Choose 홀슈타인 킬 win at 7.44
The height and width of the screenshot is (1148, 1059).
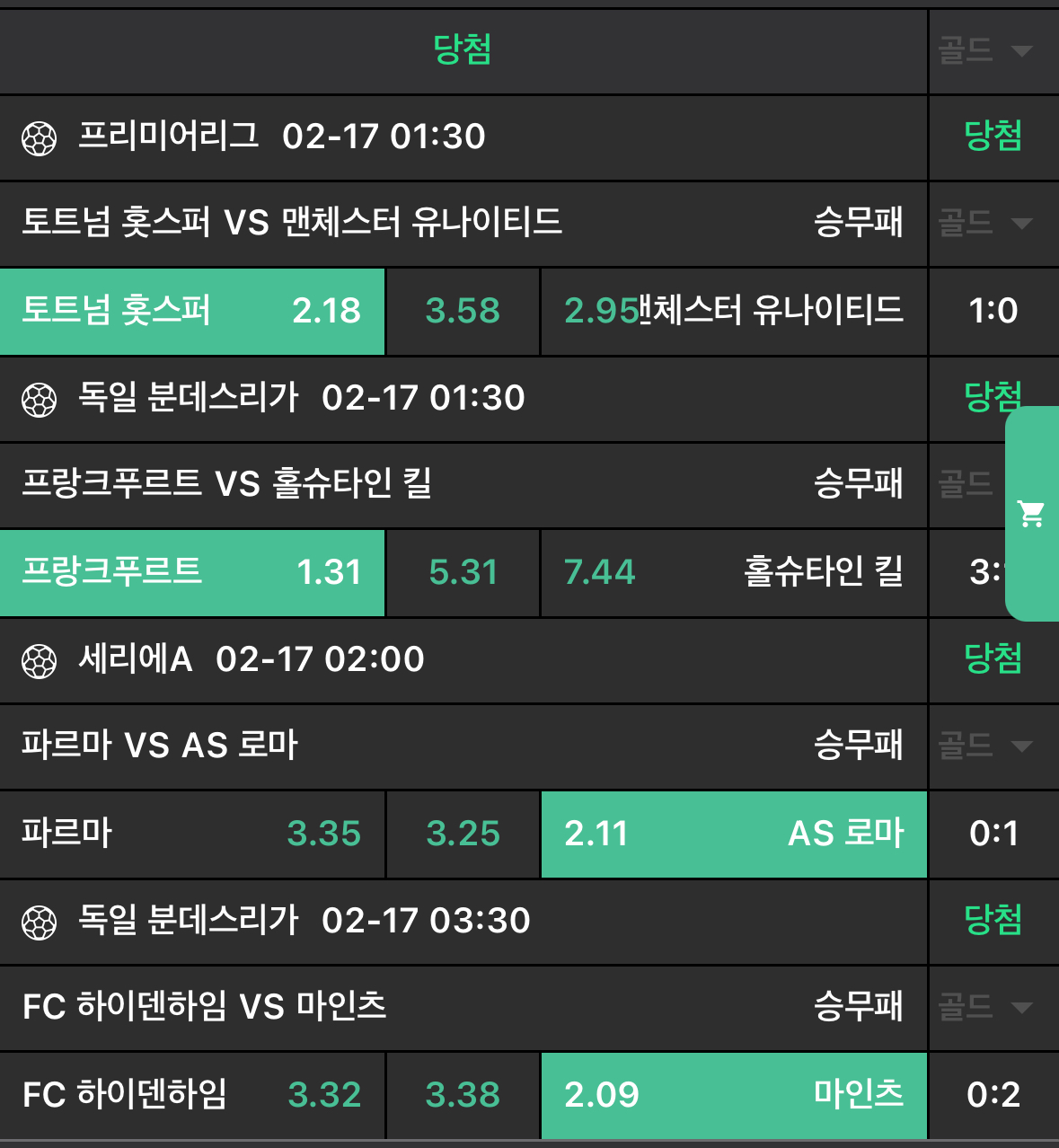[x=733, y=572]
